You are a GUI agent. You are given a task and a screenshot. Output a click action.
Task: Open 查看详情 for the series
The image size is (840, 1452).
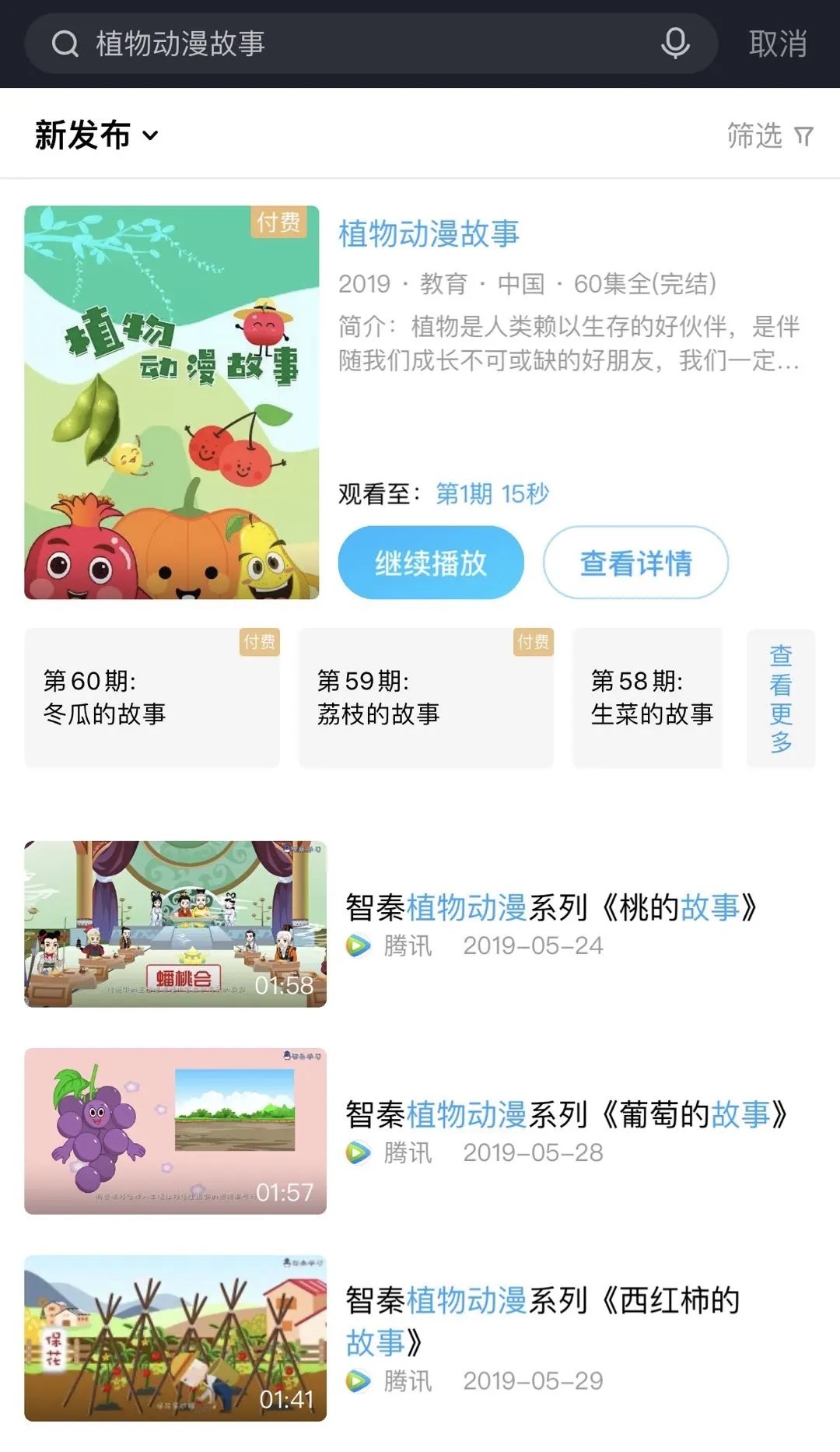635,562
